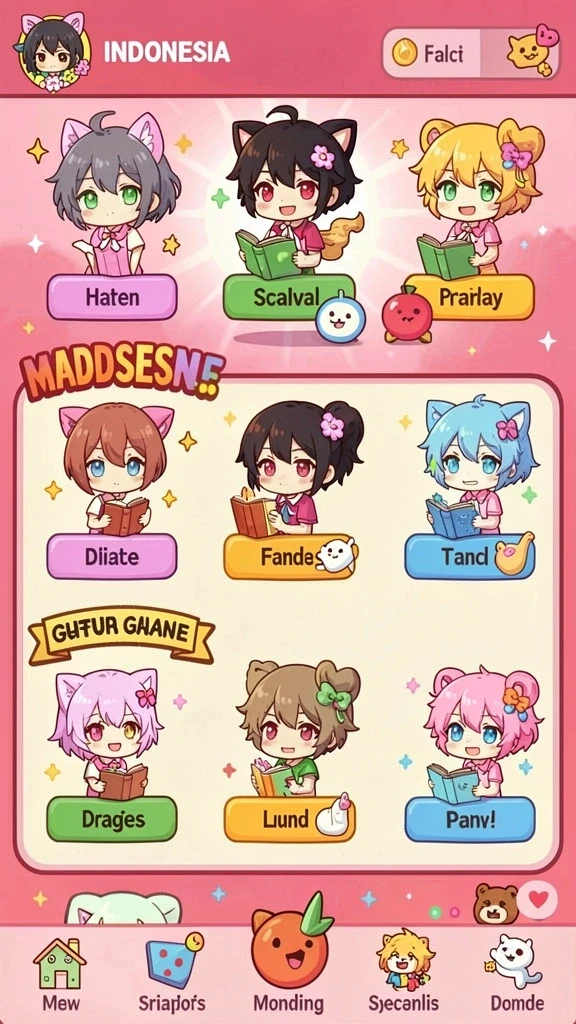Open the green Drages button
576x1024 pixels.
tap(112, 819)
